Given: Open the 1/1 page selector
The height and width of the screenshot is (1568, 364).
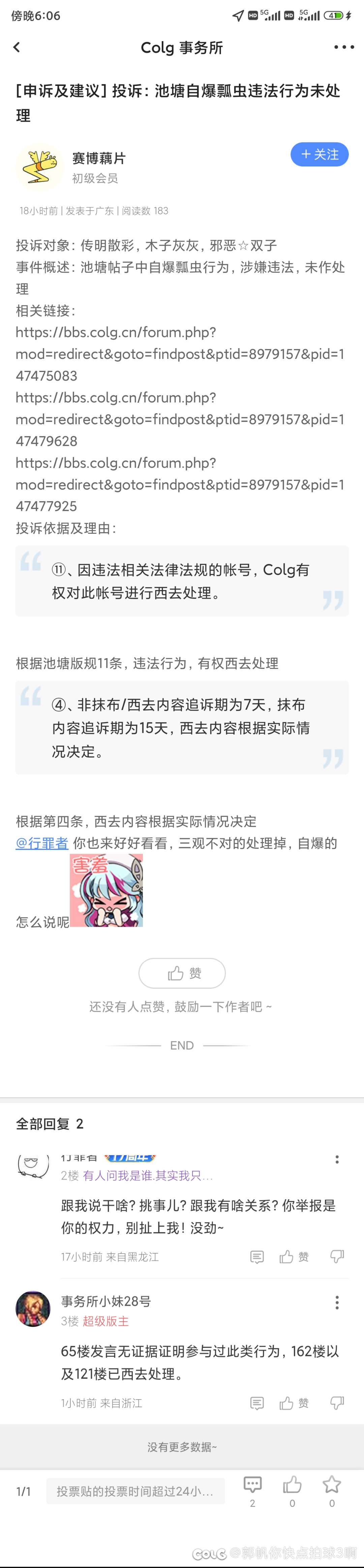Looking at the screenshot, I should coord(23,1491).
